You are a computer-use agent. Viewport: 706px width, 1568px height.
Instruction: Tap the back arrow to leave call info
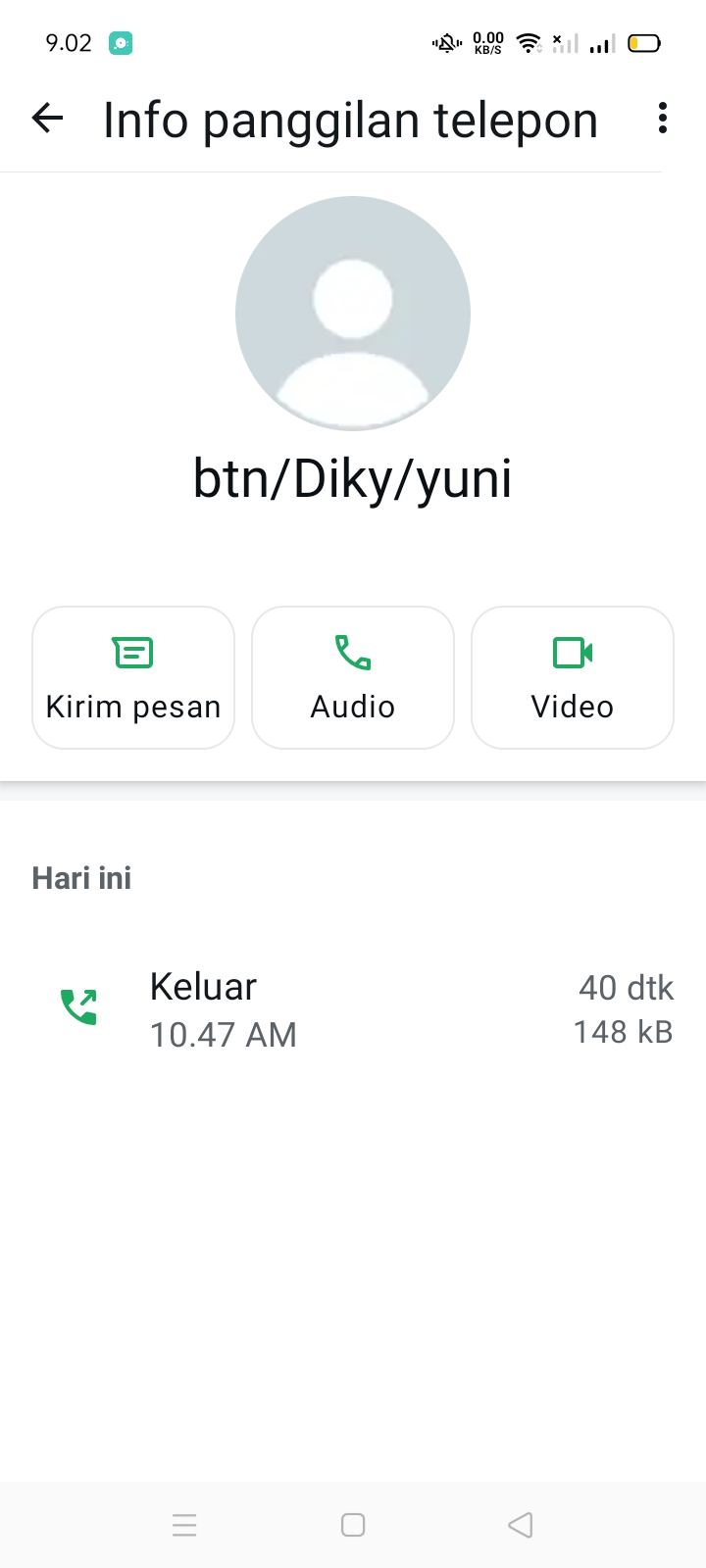tap(46, 118)
